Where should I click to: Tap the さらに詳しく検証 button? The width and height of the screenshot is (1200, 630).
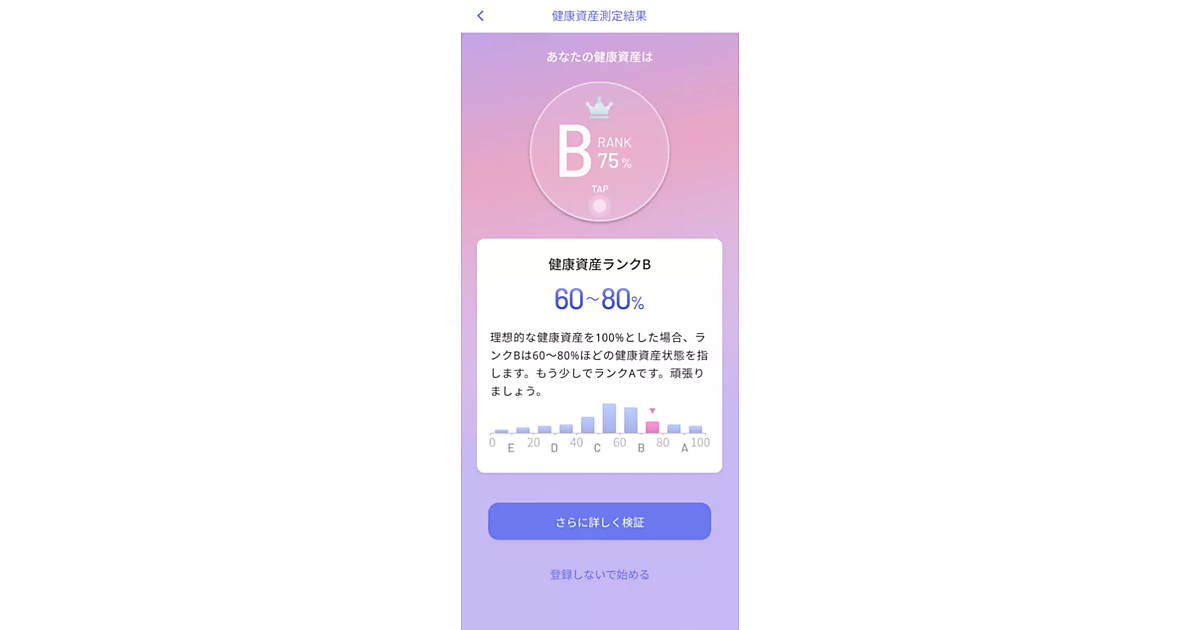click(599, 522)
